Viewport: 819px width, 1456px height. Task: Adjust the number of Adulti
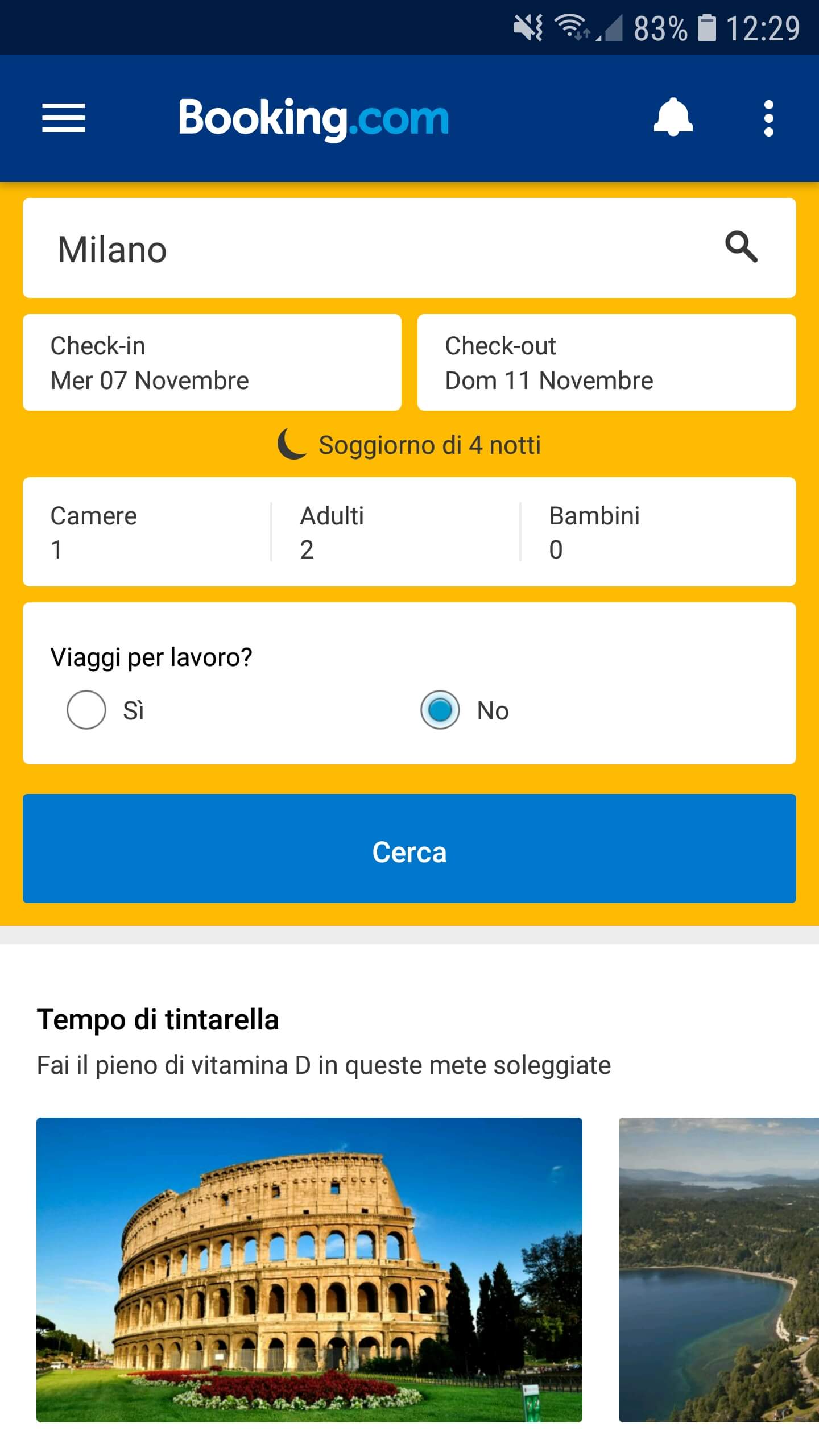[395, 532]
